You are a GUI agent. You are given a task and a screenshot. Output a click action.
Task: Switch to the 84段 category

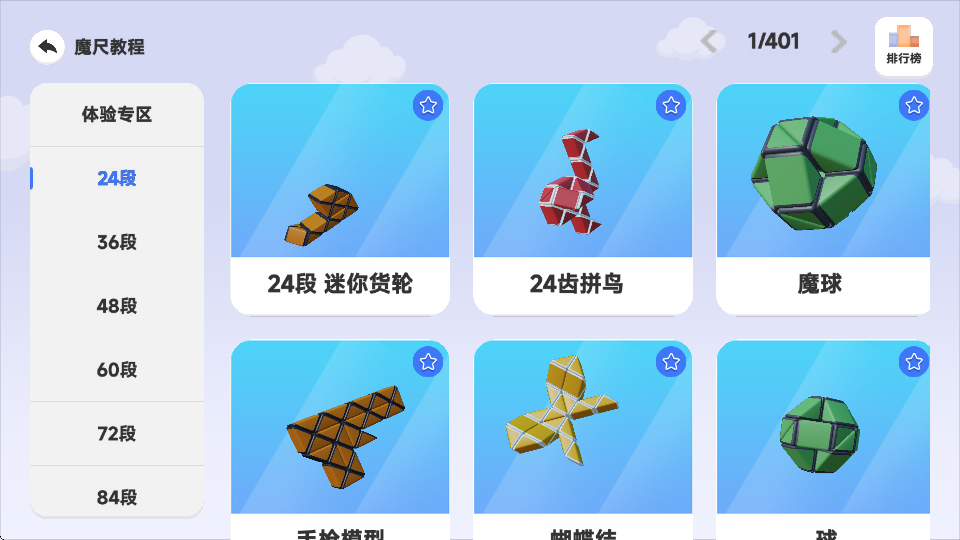coord(117,497)
